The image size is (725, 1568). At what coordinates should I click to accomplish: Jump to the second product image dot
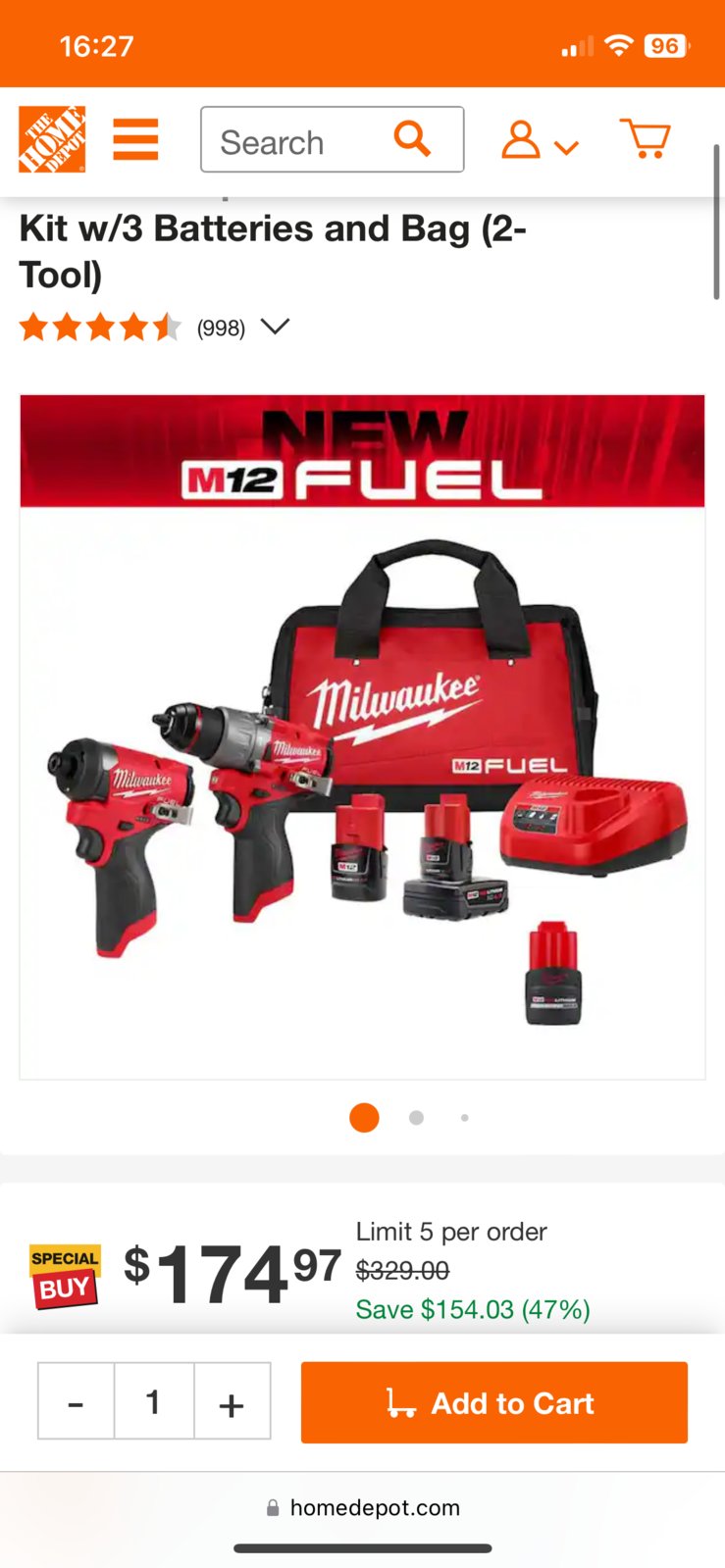pos(416,1118)
